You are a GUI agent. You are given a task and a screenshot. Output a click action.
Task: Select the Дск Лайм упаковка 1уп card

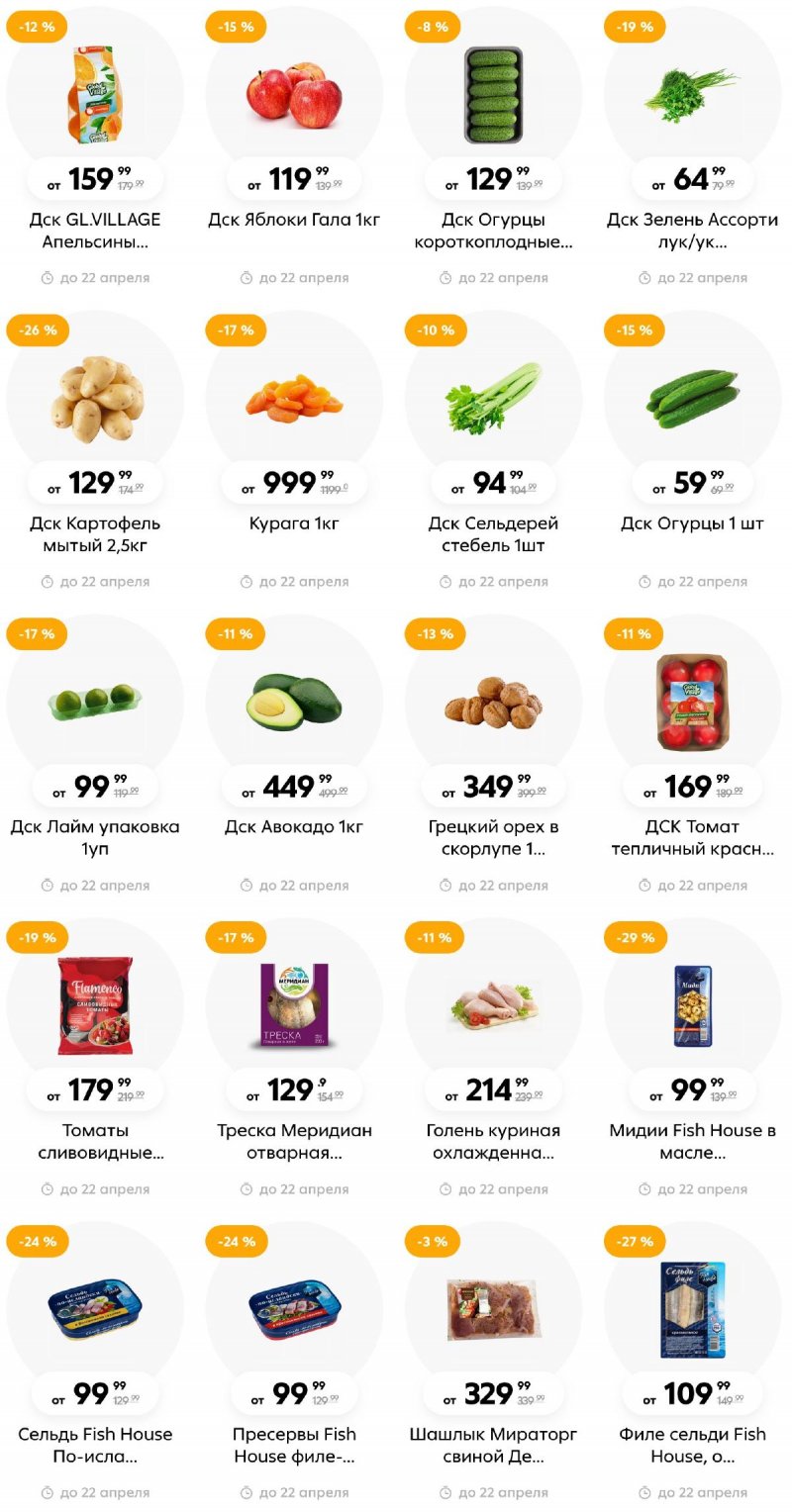95,702
